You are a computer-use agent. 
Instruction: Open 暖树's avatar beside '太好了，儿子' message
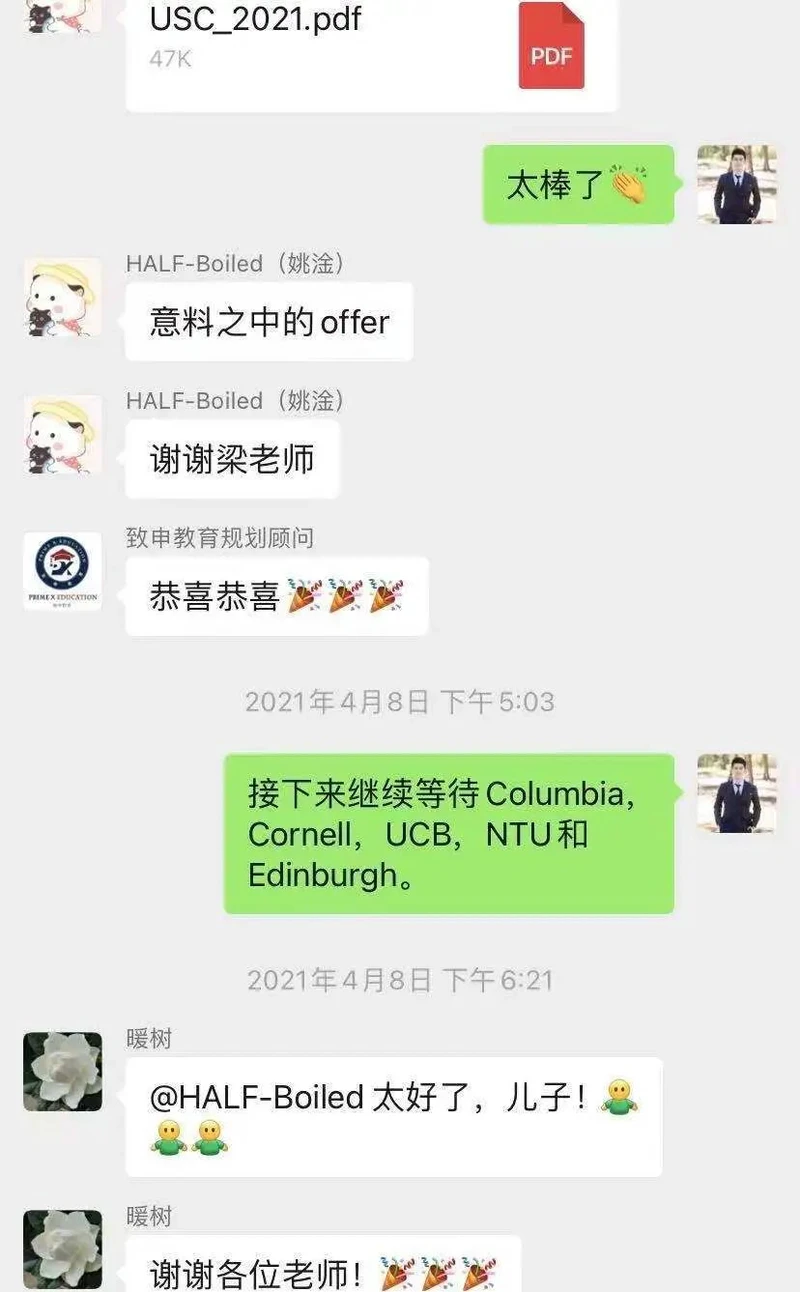tap(62, 1071)
